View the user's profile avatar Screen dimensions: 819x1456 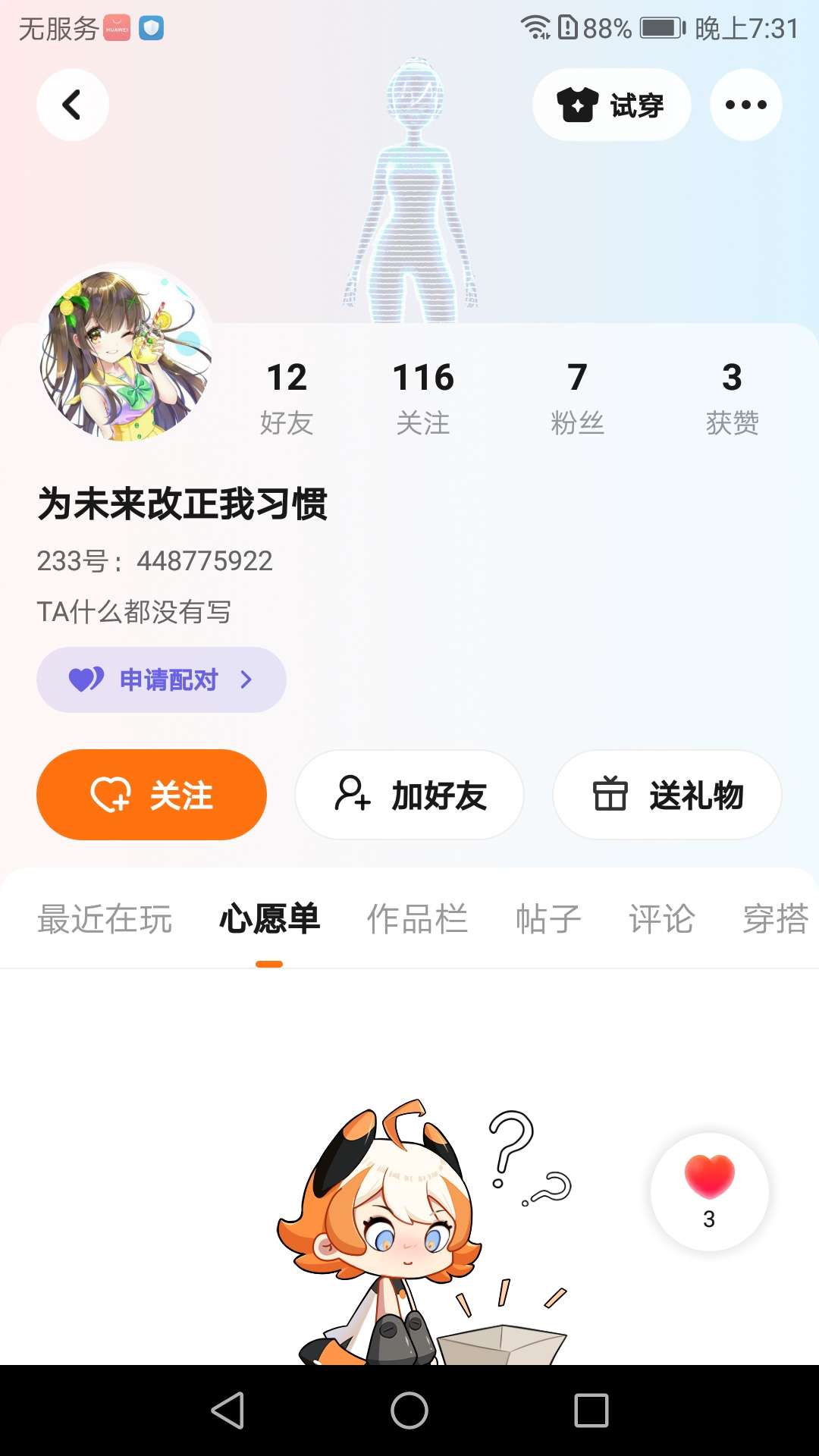[x=126, y=355]
